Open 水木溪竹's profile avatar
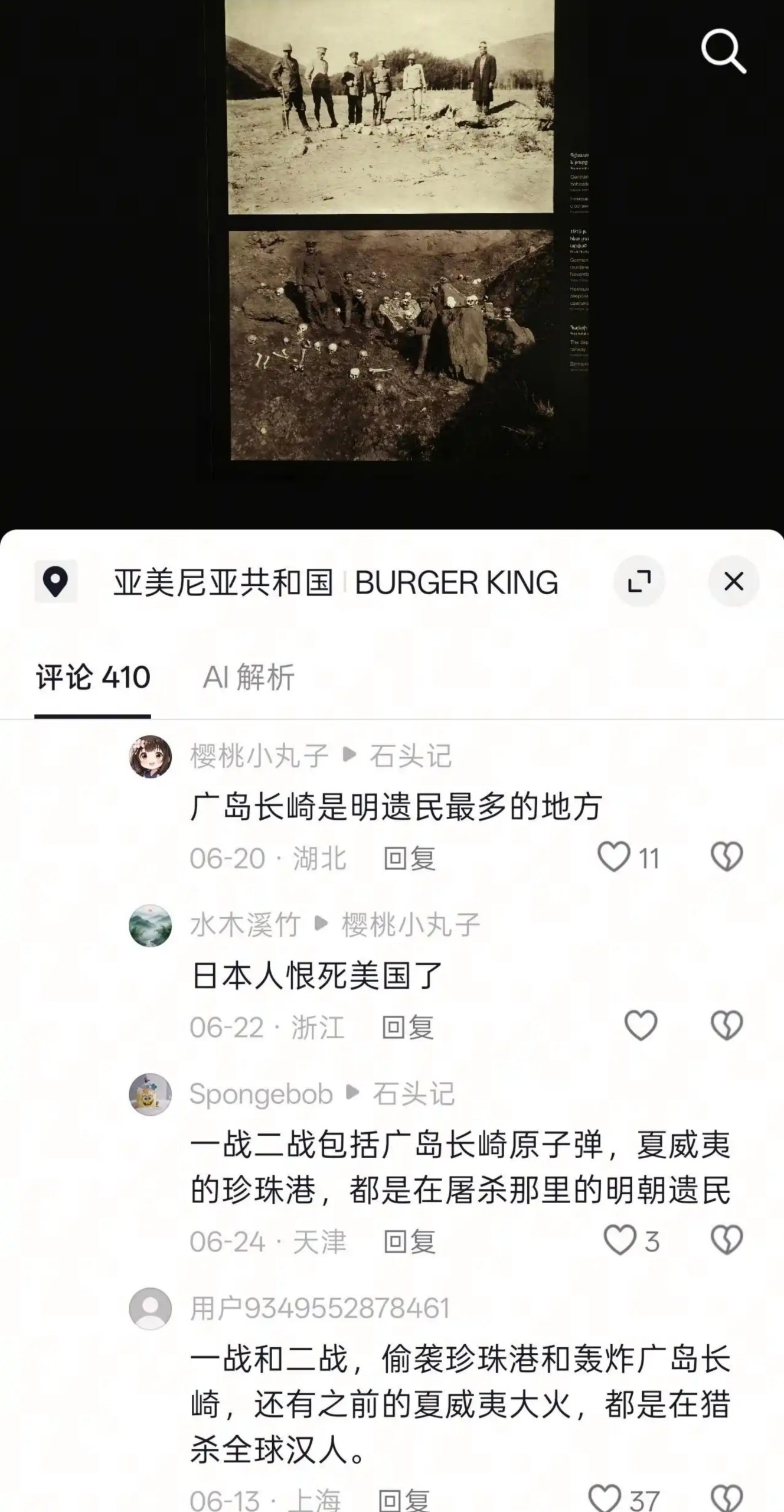Viewport: 784px width, 1512px height. [151, 925]
